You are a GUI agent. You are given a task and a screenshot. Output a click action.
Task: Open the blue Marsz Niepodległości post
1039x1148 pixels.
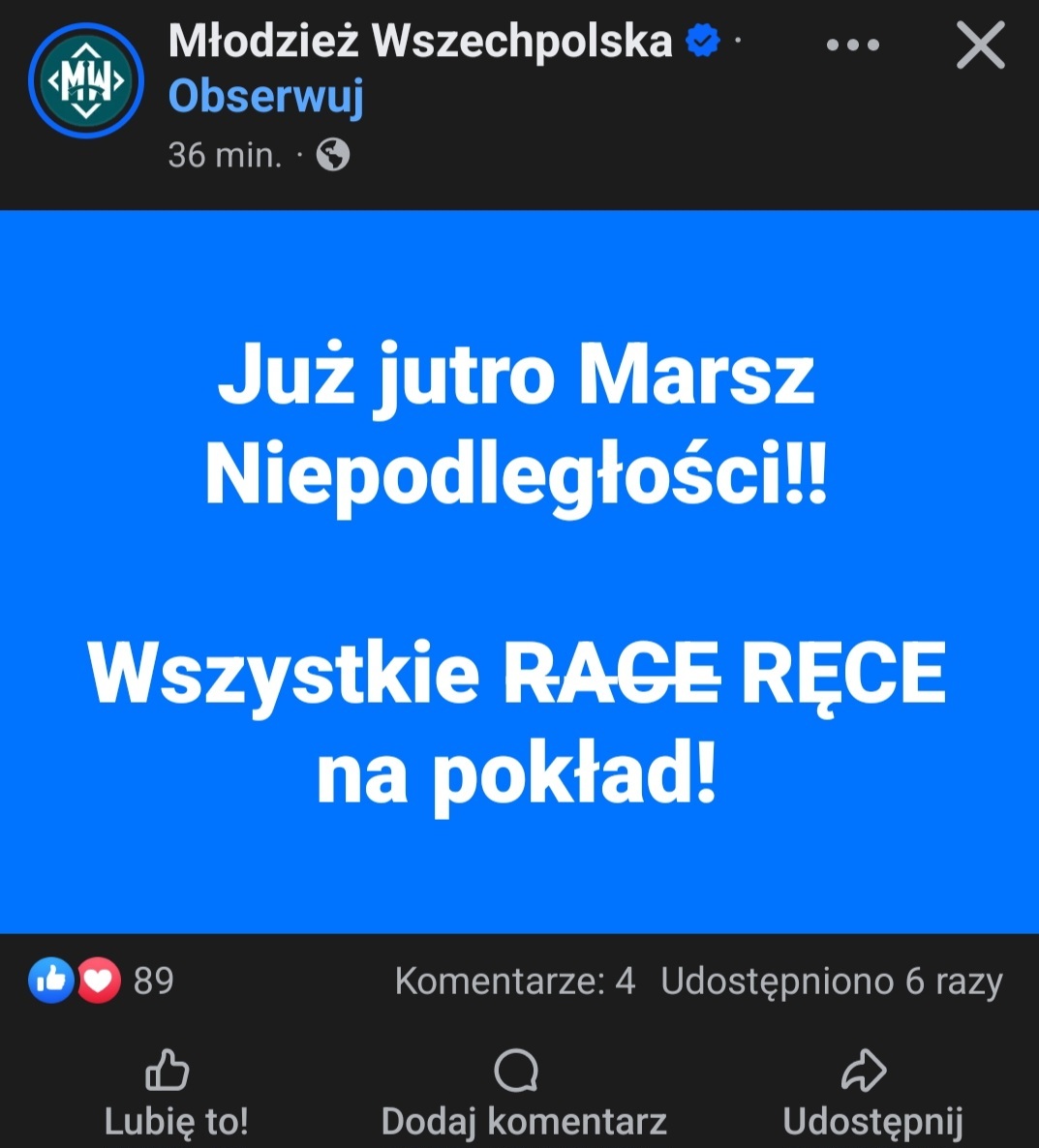pos(519,571)
